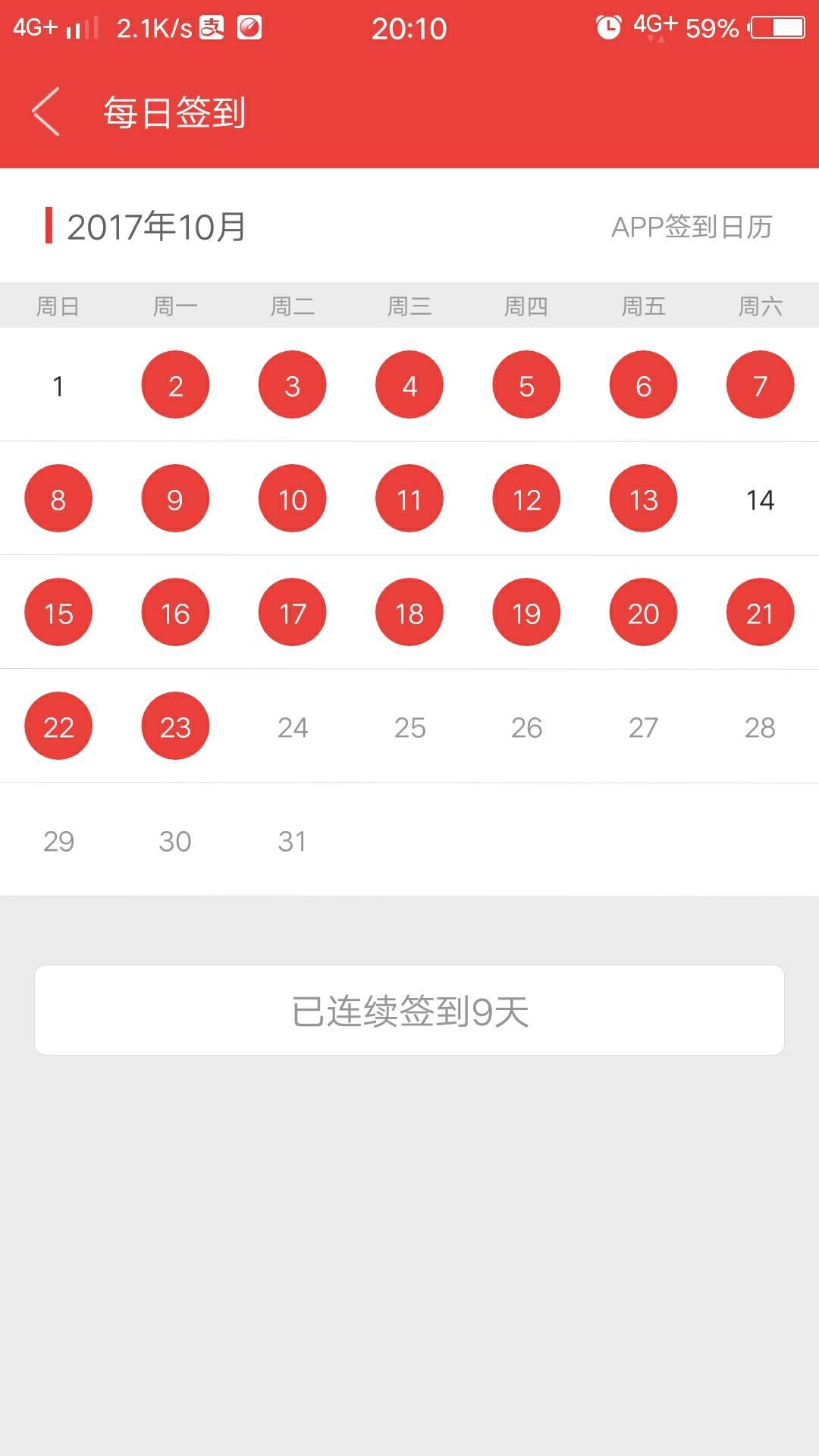Select day 14 on the calendar
The height and width of the screenshot is (1456, 819).
[x=760, y=500]
